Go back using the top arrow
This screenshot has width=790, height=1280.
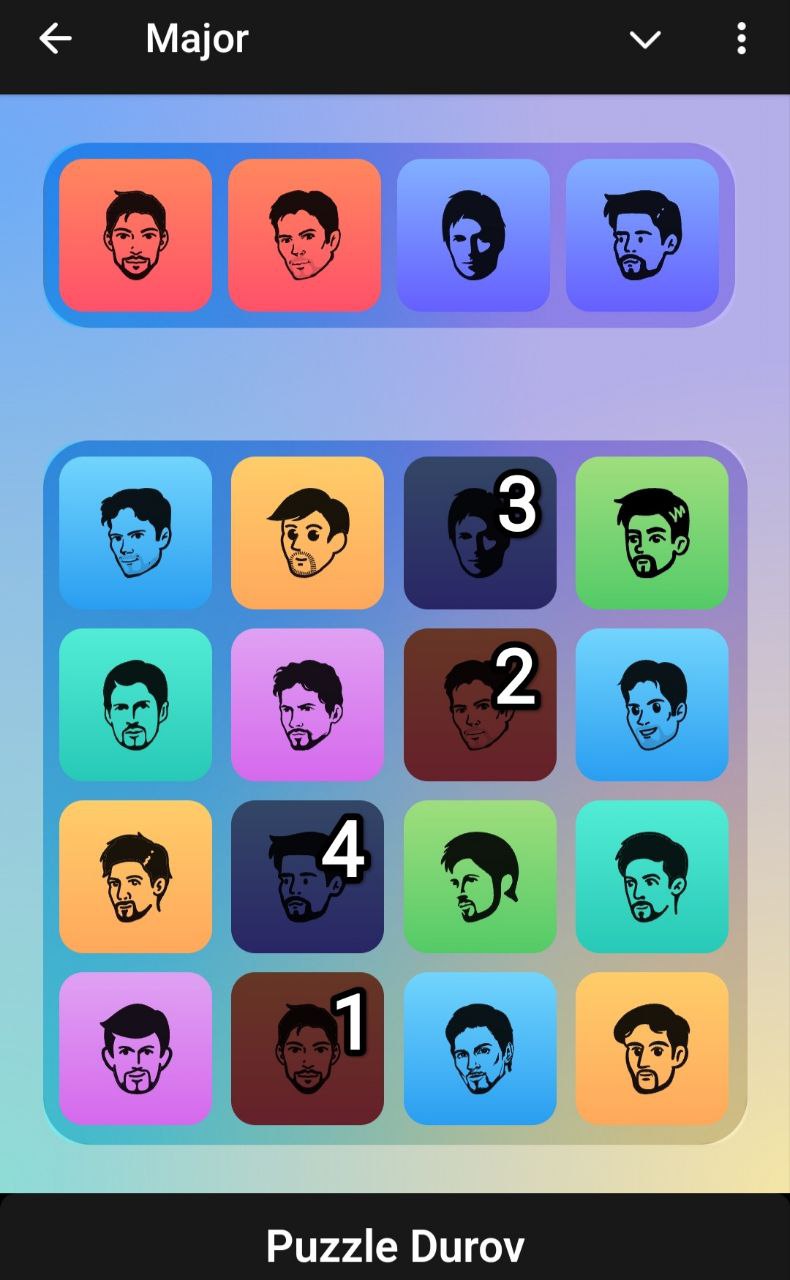click(x=55, y=40)
